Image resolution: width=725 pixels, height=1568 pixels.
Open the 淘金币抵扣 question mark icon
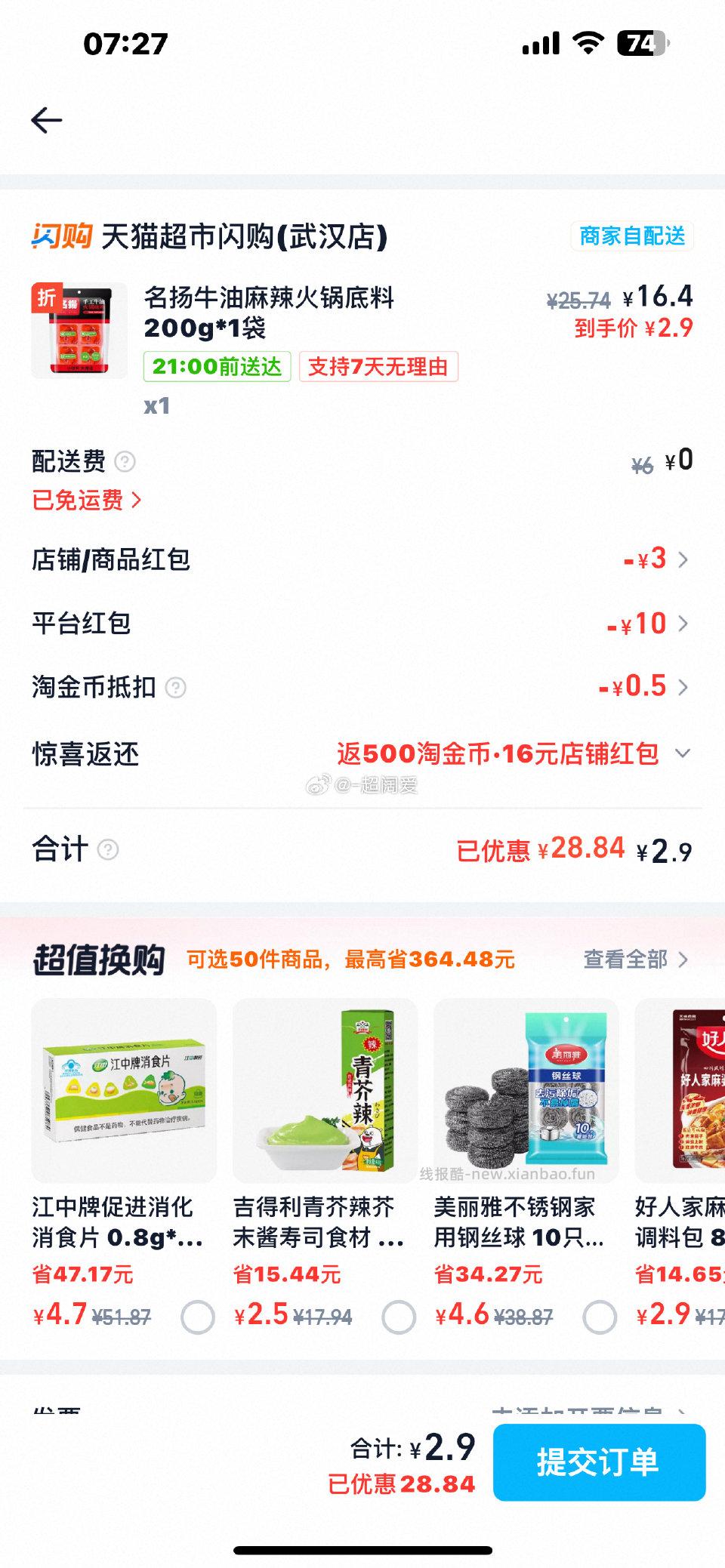(x=174, y=688)
